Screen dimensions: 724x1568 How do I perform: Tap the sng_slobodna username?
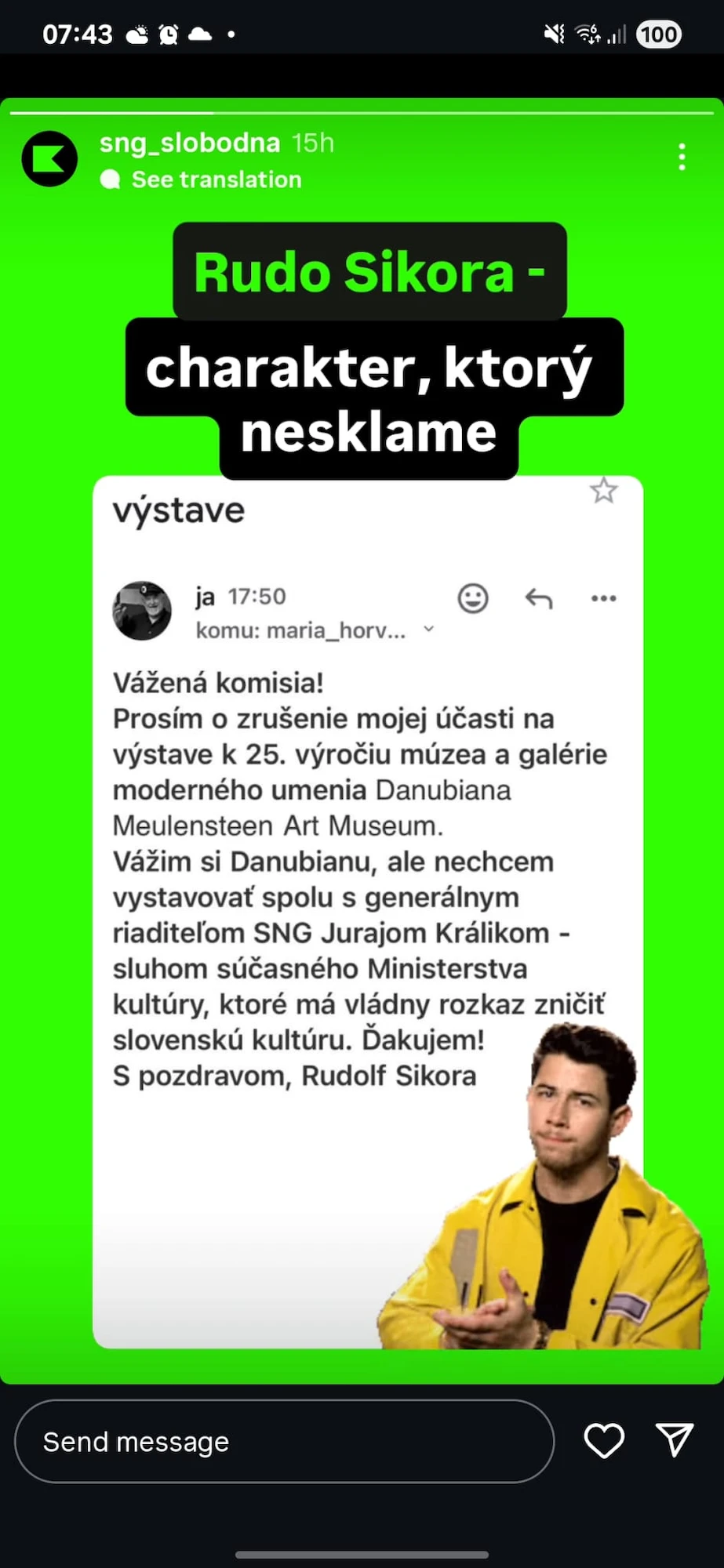tap(190, 143)
